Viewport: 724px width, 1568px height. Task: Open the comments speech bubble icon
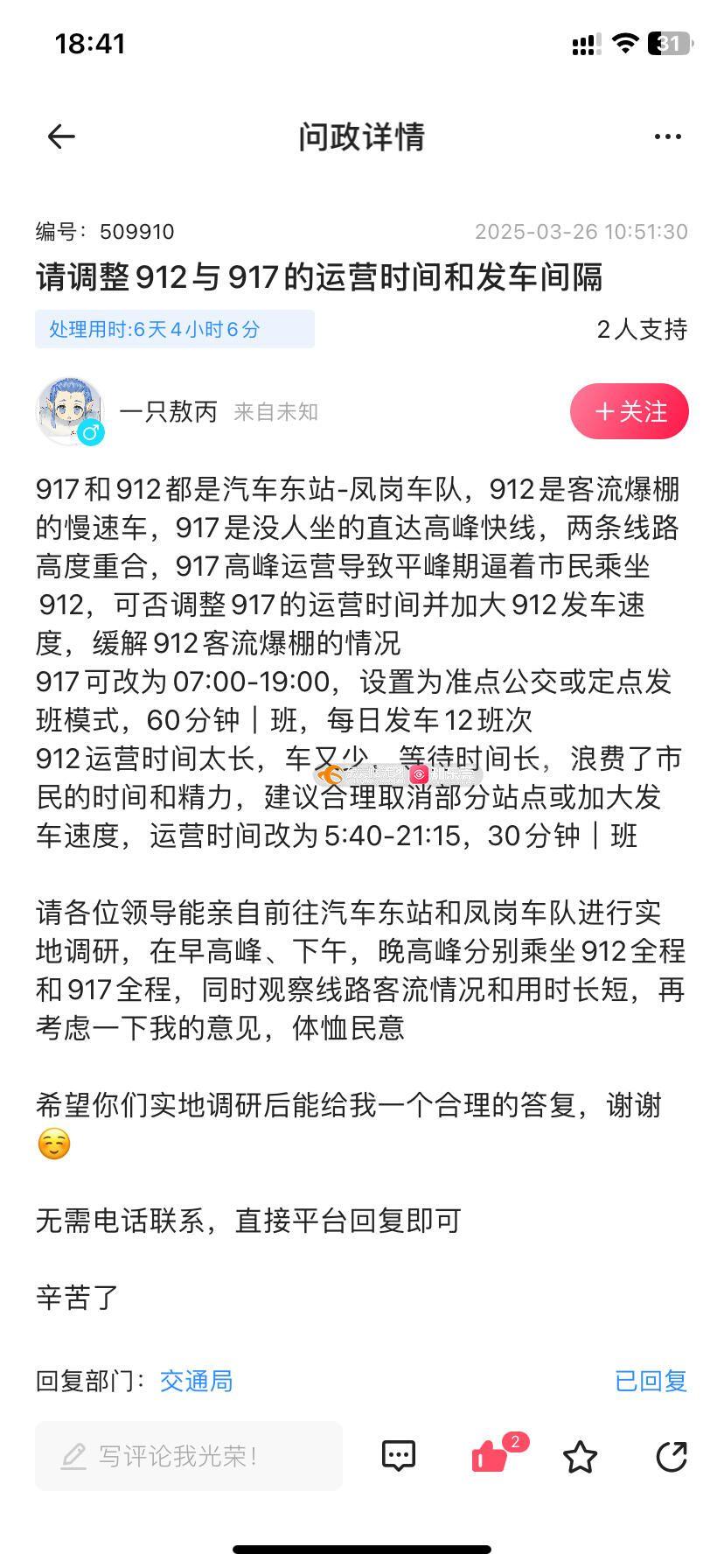point(399,1456)
